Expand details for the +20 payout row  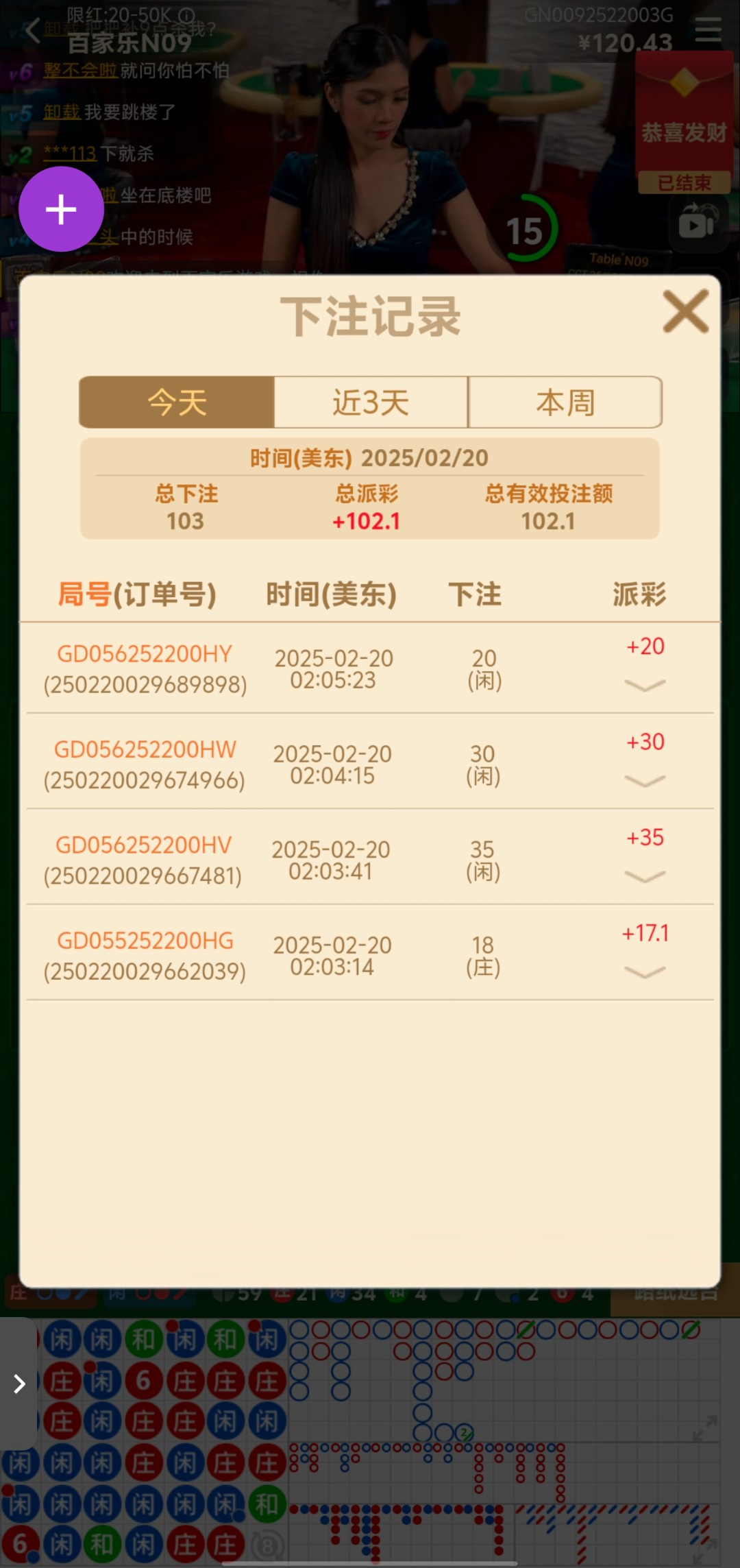645,685
